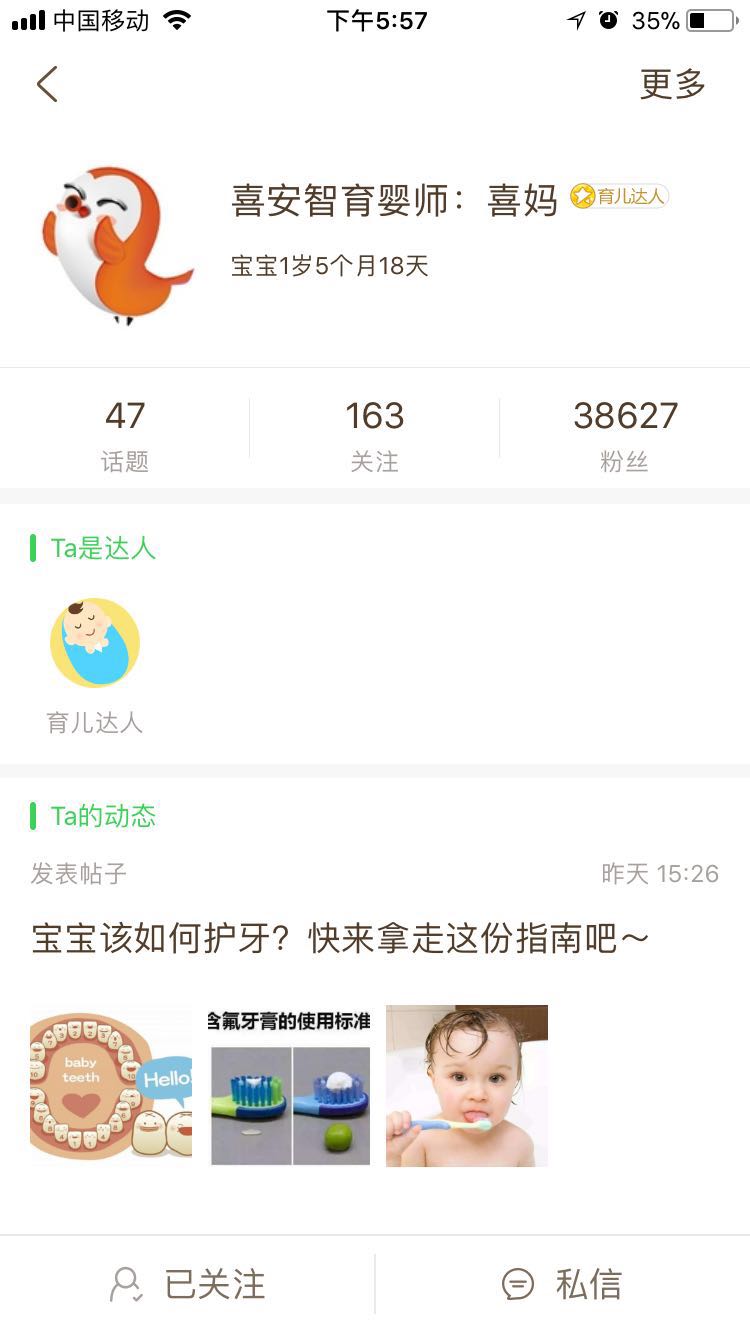View the 47 话题 topics list
Screen dimensions: 750x1334
[125, 435]
